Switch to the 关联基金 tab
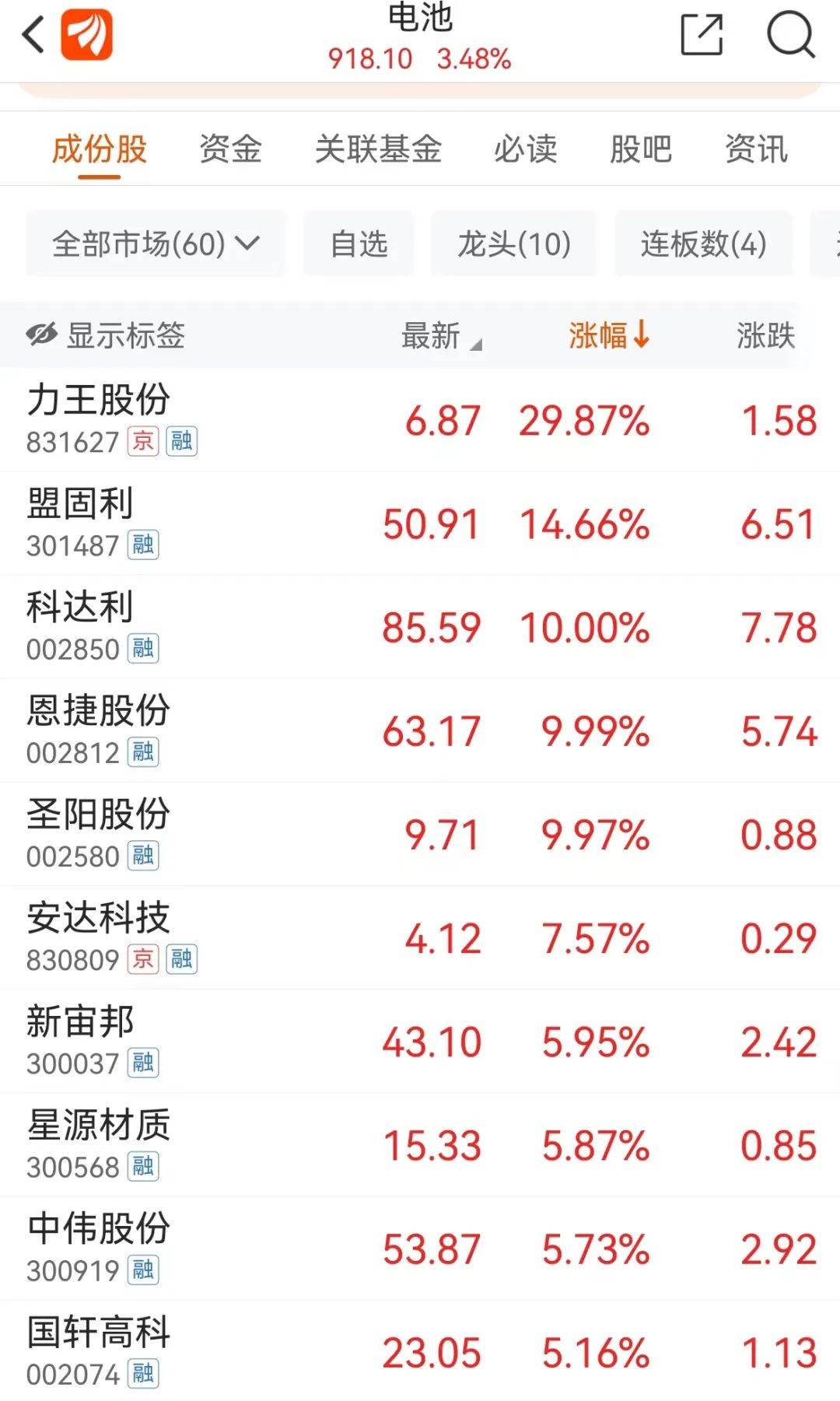840x1401 pixels. [x=378, y=149]
